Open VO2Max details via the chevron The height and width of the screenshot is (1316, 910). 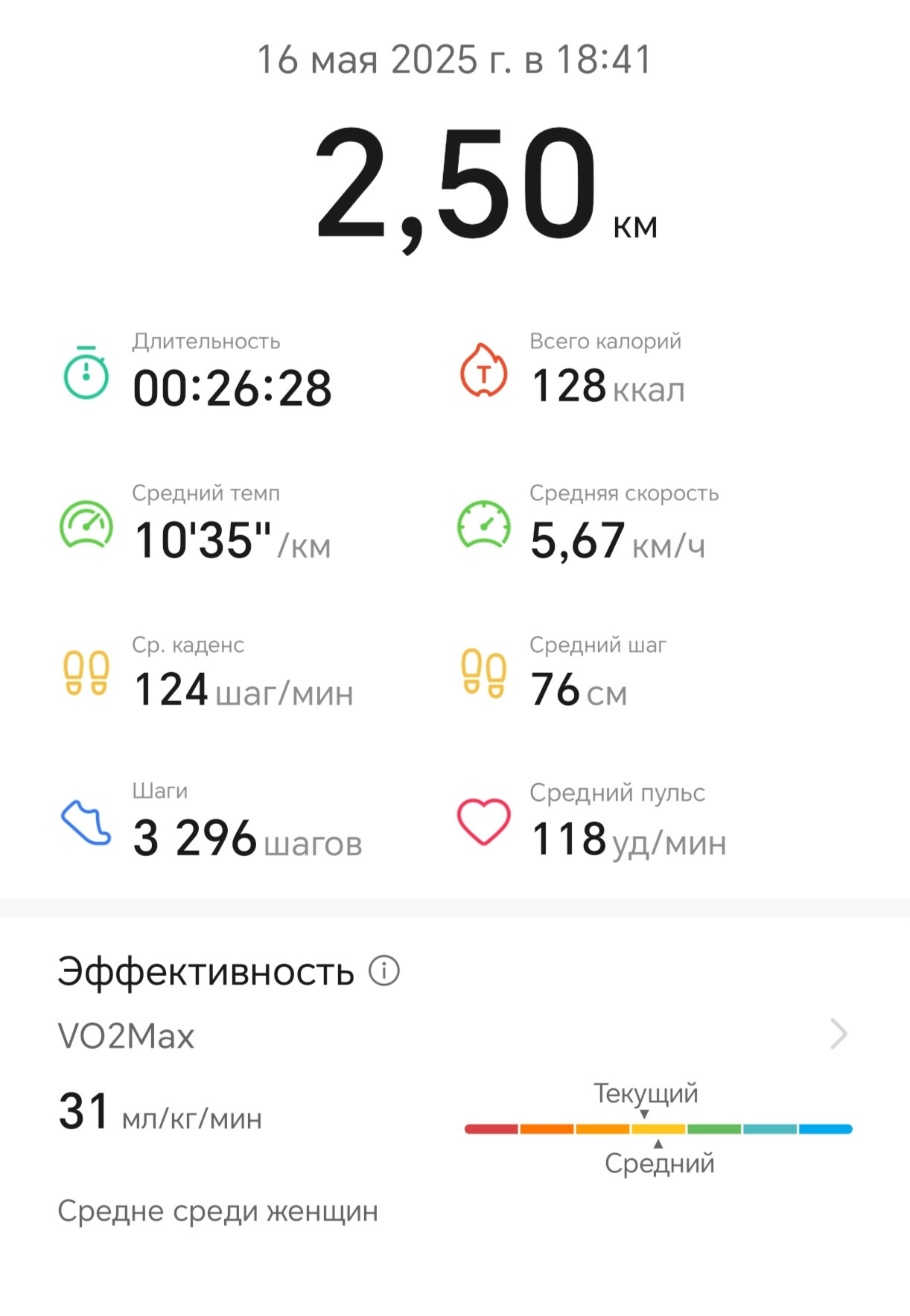(839, 1034)
